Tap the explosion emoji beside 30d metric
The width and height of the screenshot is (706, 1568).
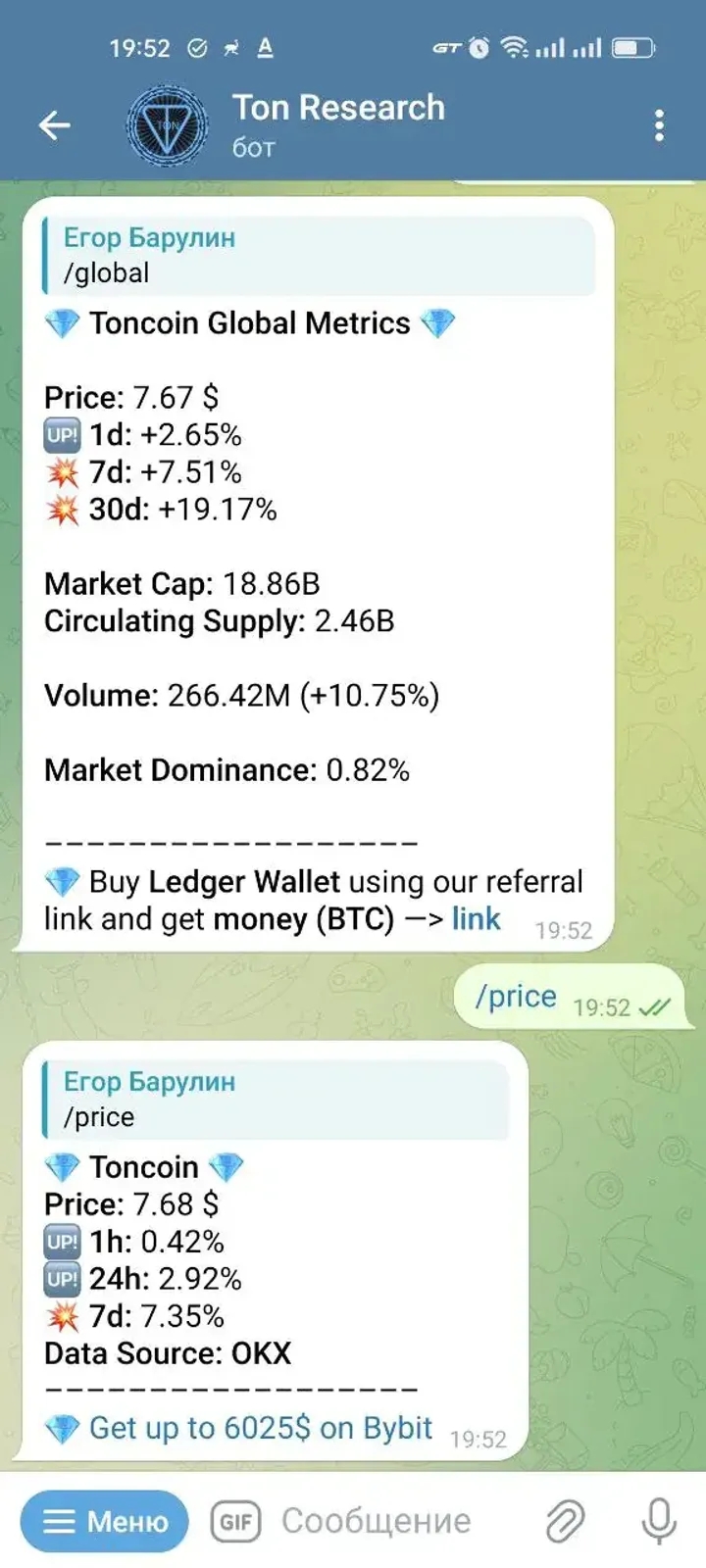[61, 509]
